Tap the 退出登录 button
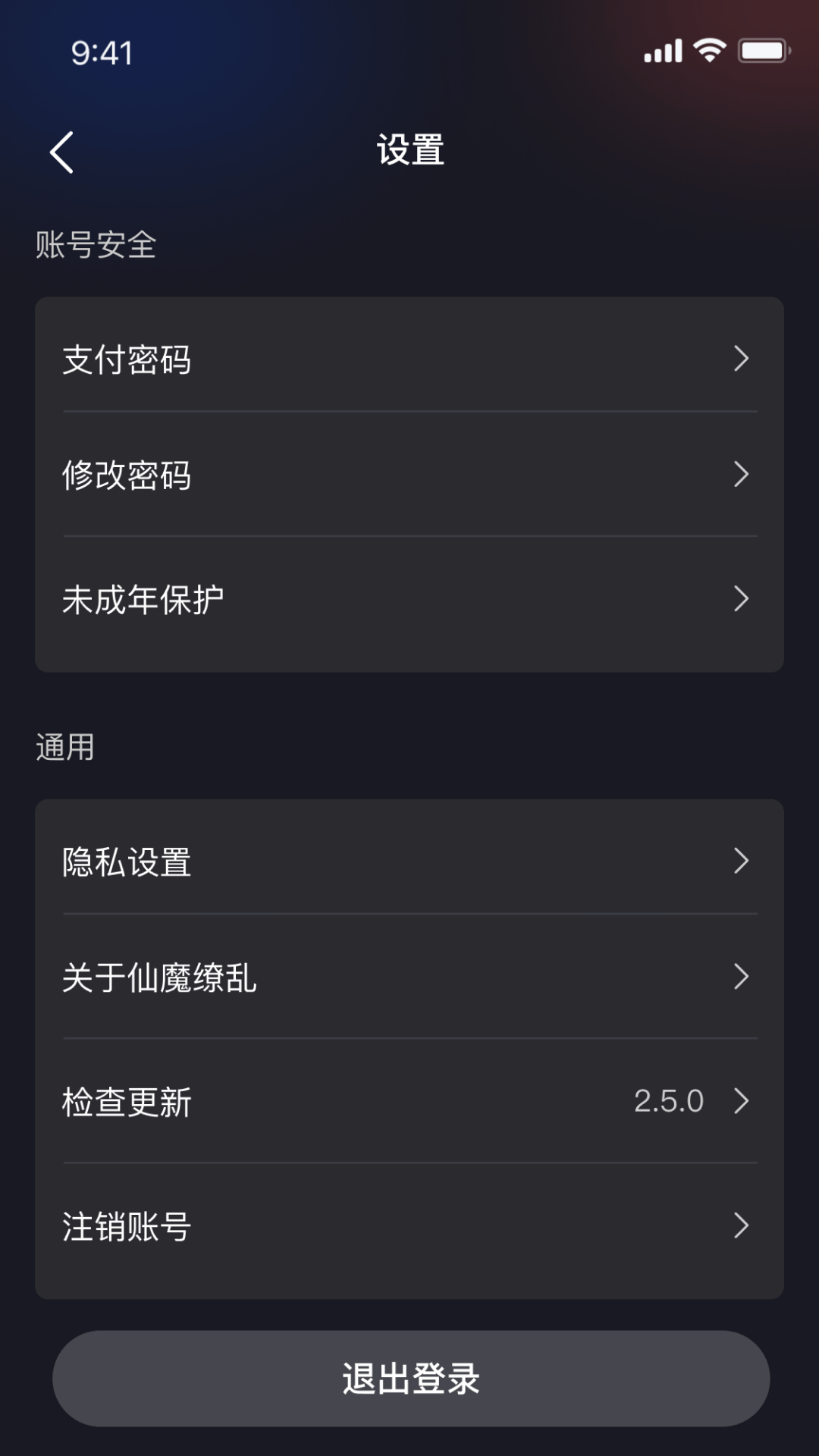Viewport: 819px width, 1456px height. [x=411, y=1379]
